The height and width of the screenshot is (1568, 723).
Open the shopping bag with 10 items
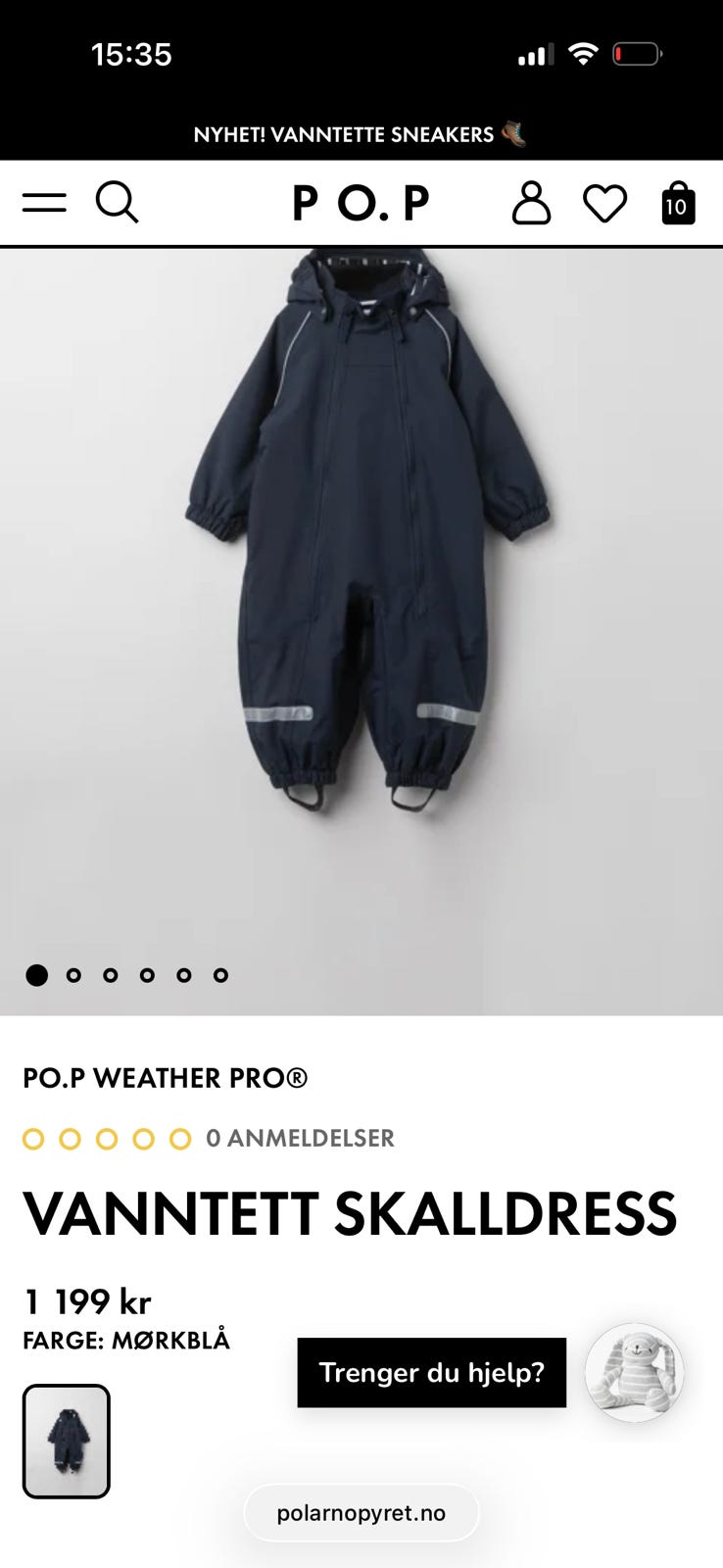(x=678, y=204)
